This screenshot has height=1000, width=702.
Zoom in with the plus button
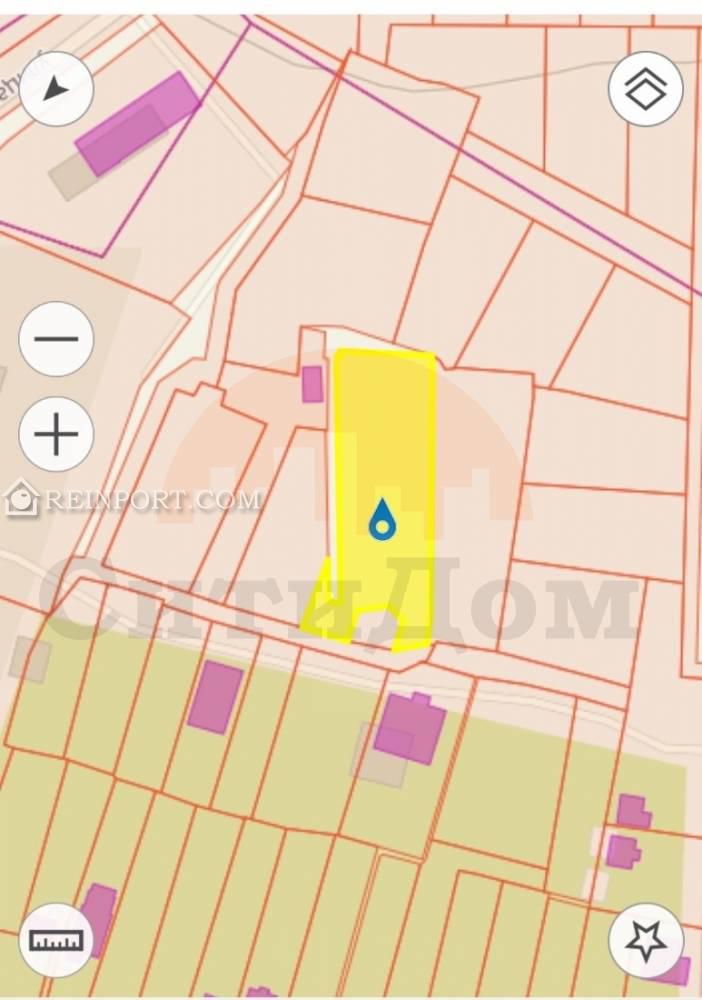(57, 435)
